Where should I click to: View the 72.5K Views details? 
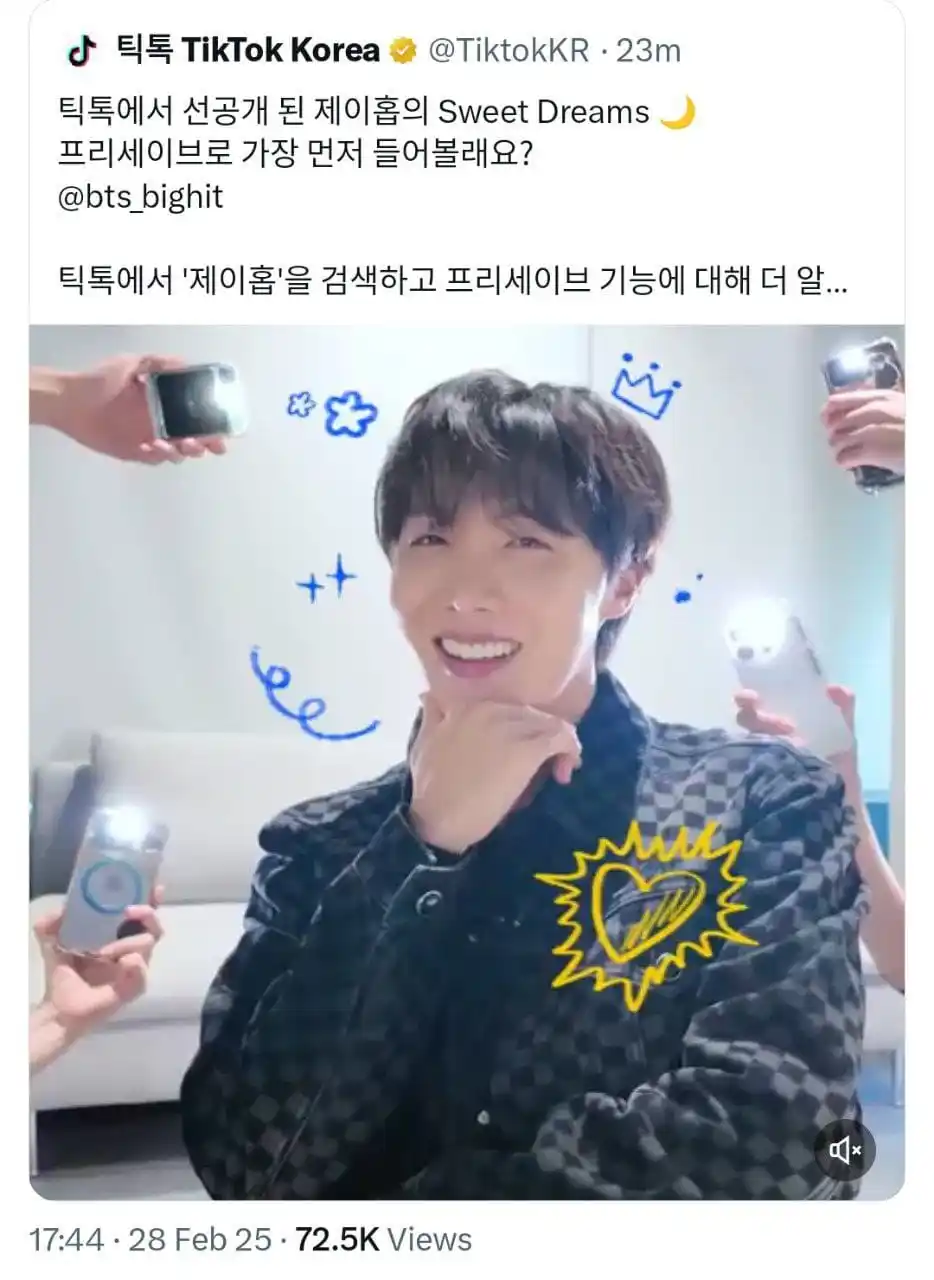(x=383, y=1240)
